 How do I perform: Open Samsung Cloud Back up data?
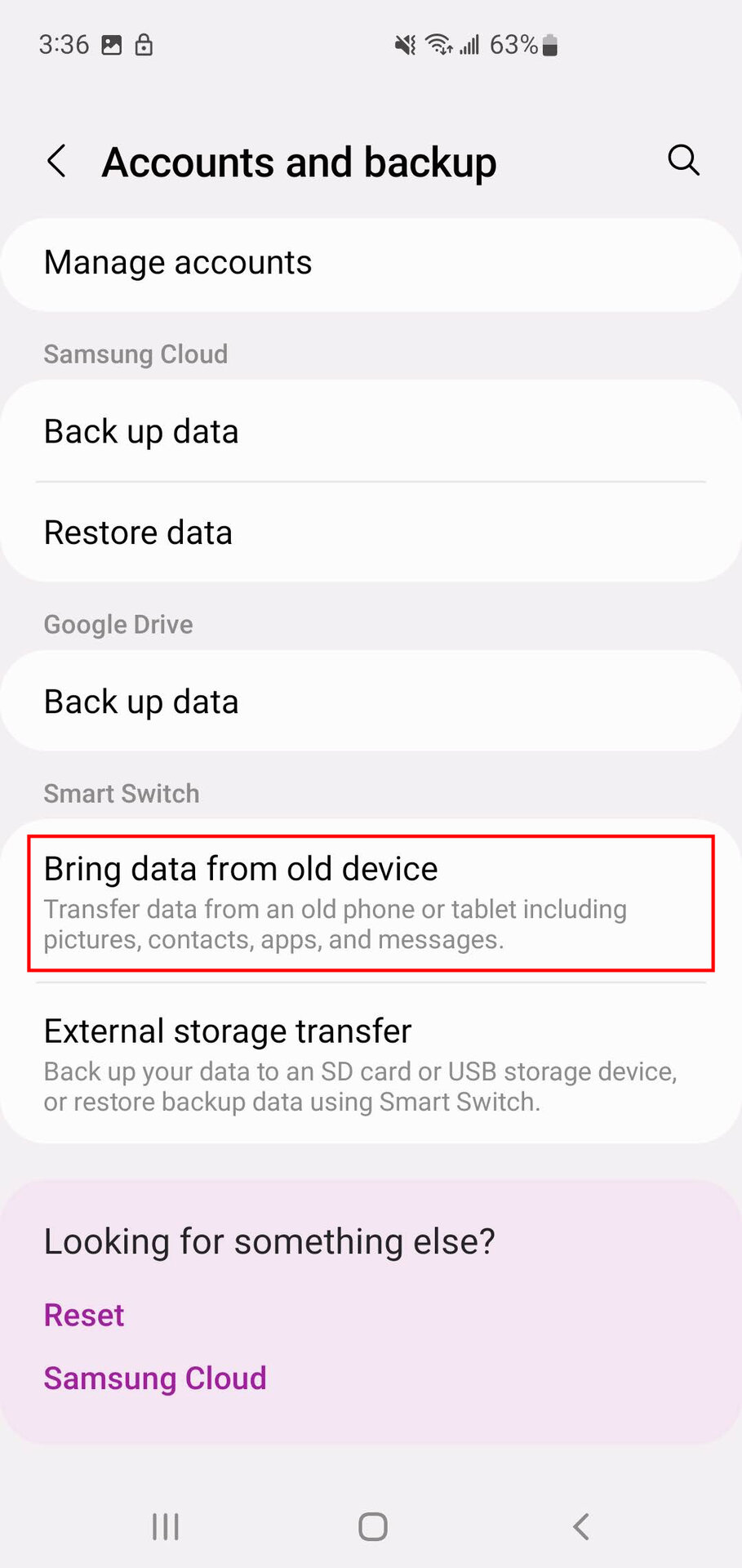point(371,431)
